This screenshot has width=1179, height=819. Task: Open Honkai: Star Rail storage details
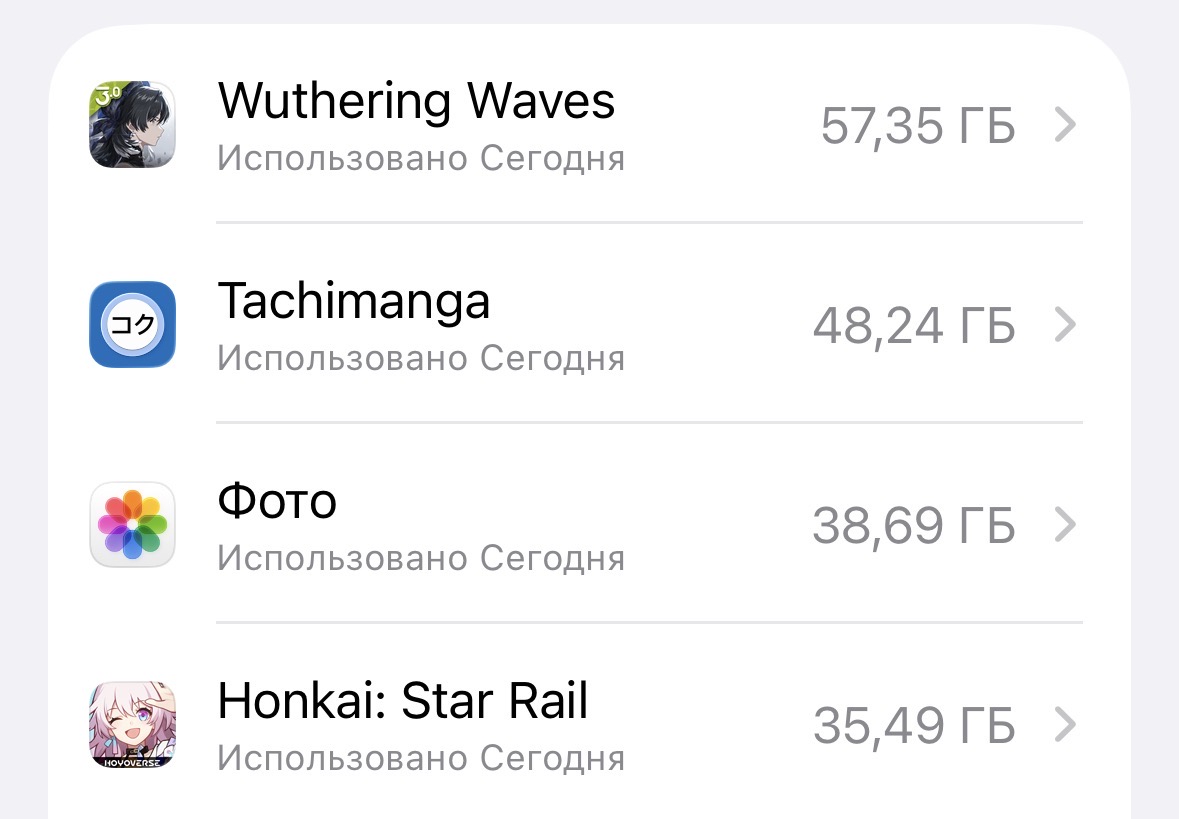[588, 724]
